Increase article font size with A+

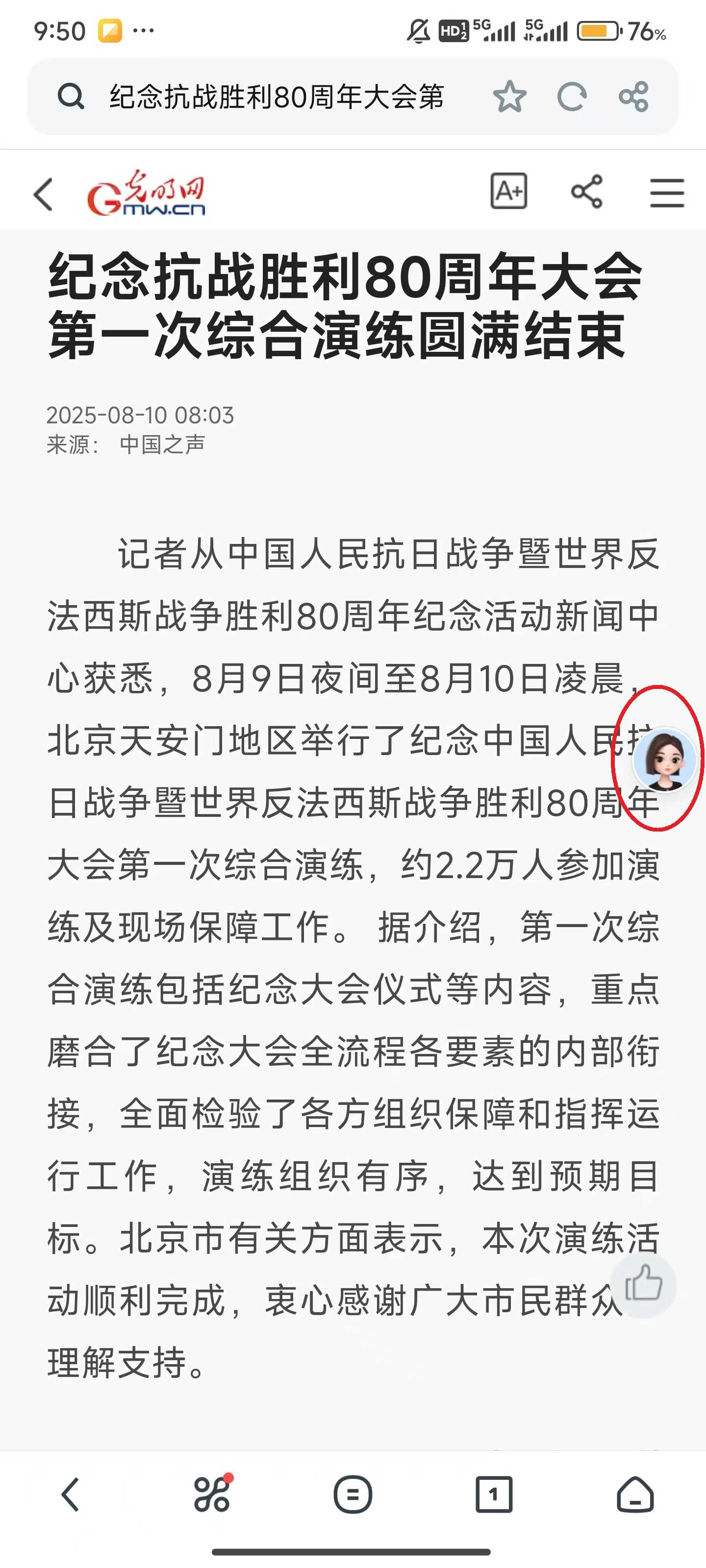pos(508,191)
